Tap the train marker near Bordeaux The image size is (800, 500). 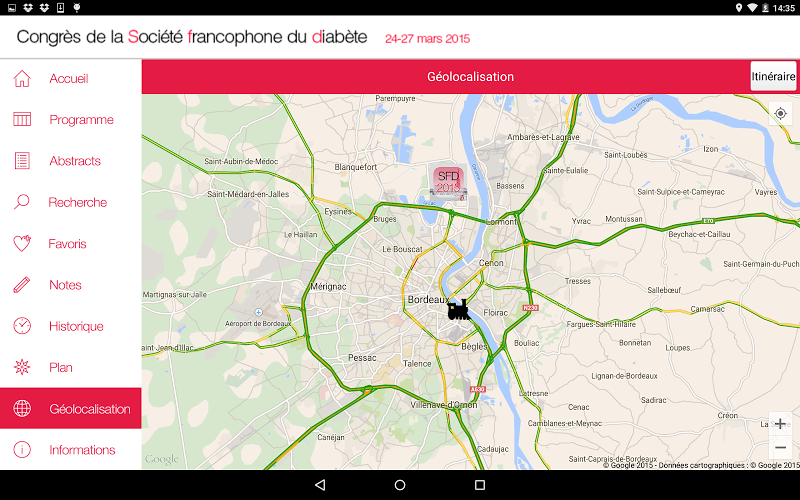tap(458, 310)
